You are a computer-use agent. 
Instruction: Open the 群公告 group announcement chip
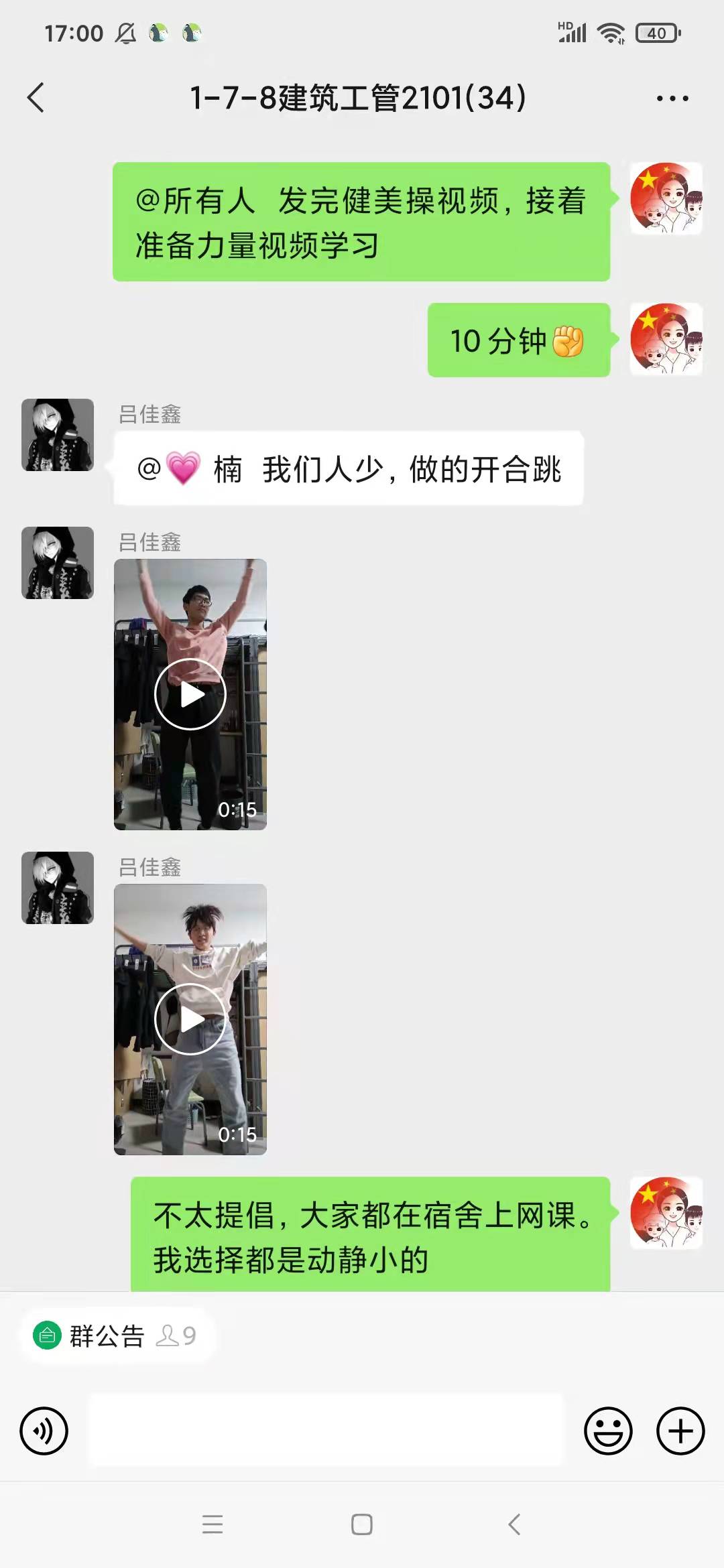[115, 1336]
